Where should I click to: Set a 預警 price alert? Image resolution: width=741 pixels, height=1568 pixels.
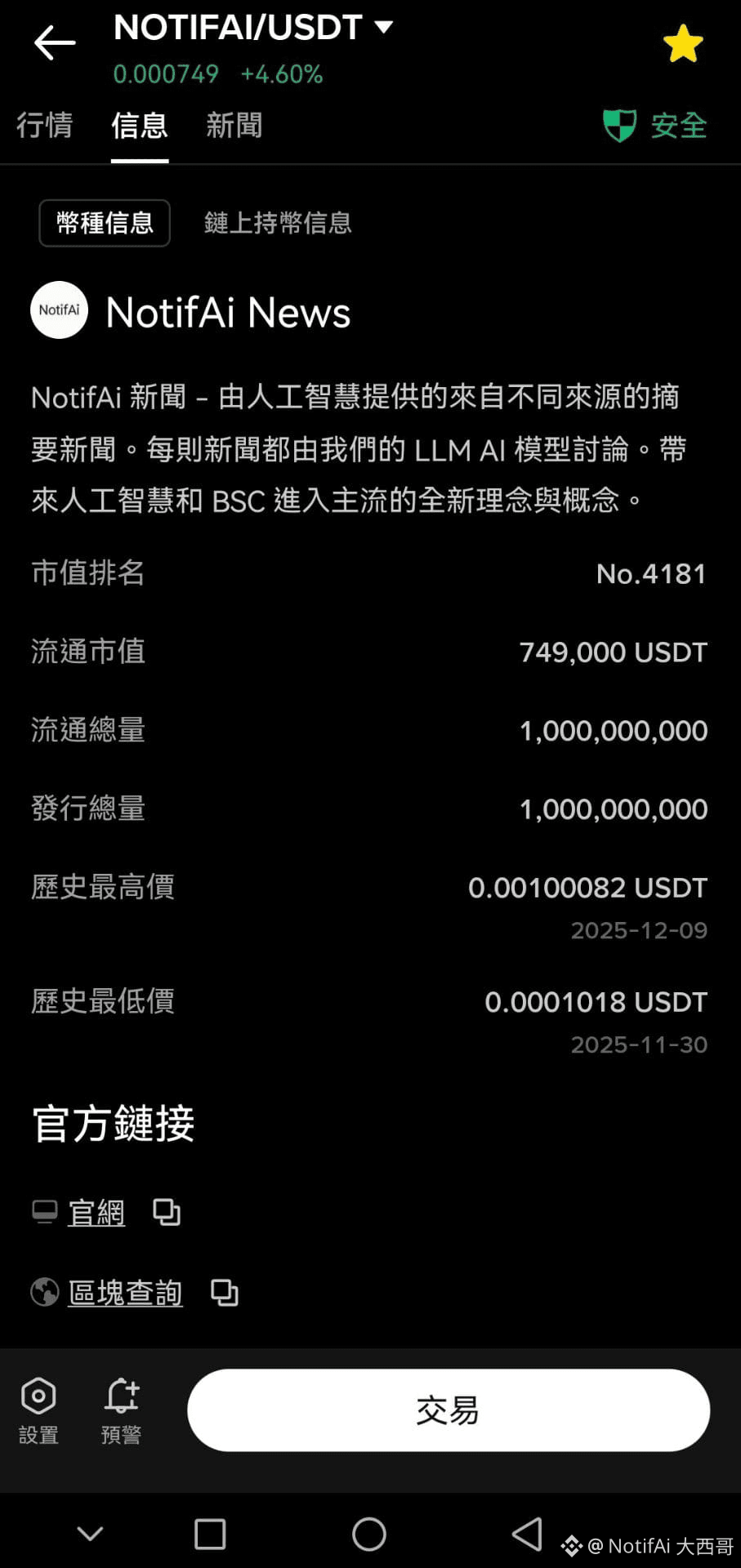coord(120,1409)
